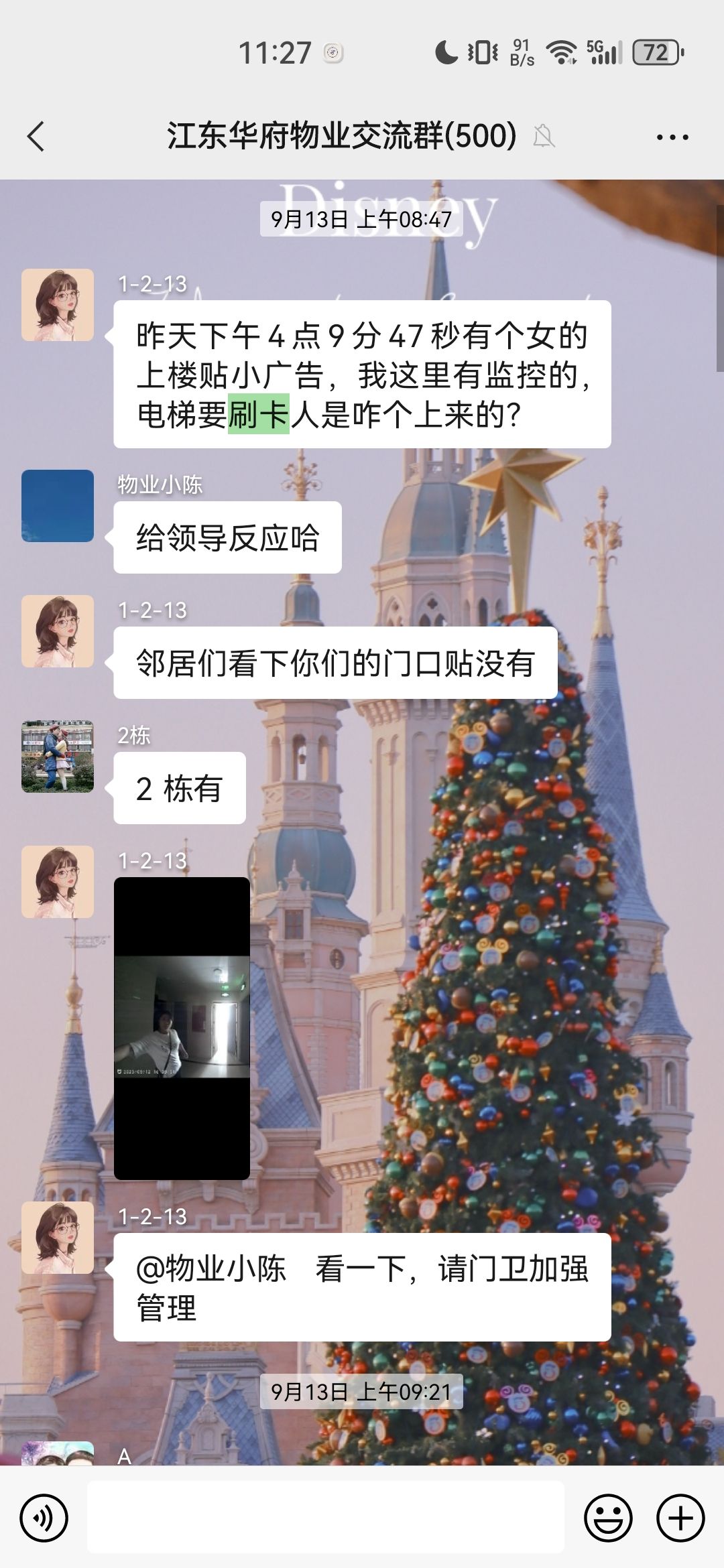
Task: Open the three-dot chat info menu
Action: 672,137
